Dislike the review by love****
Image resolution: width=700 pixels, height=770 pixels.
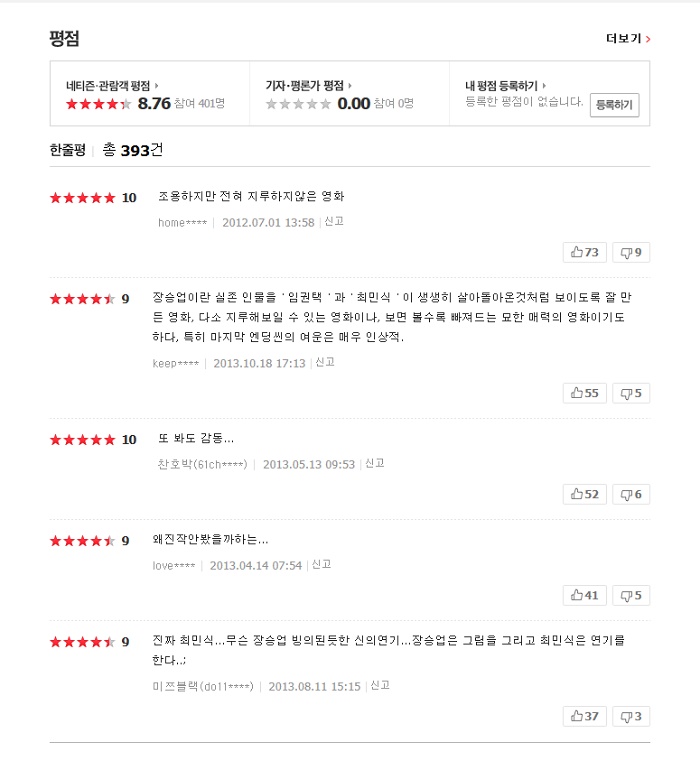coord(631,595)
